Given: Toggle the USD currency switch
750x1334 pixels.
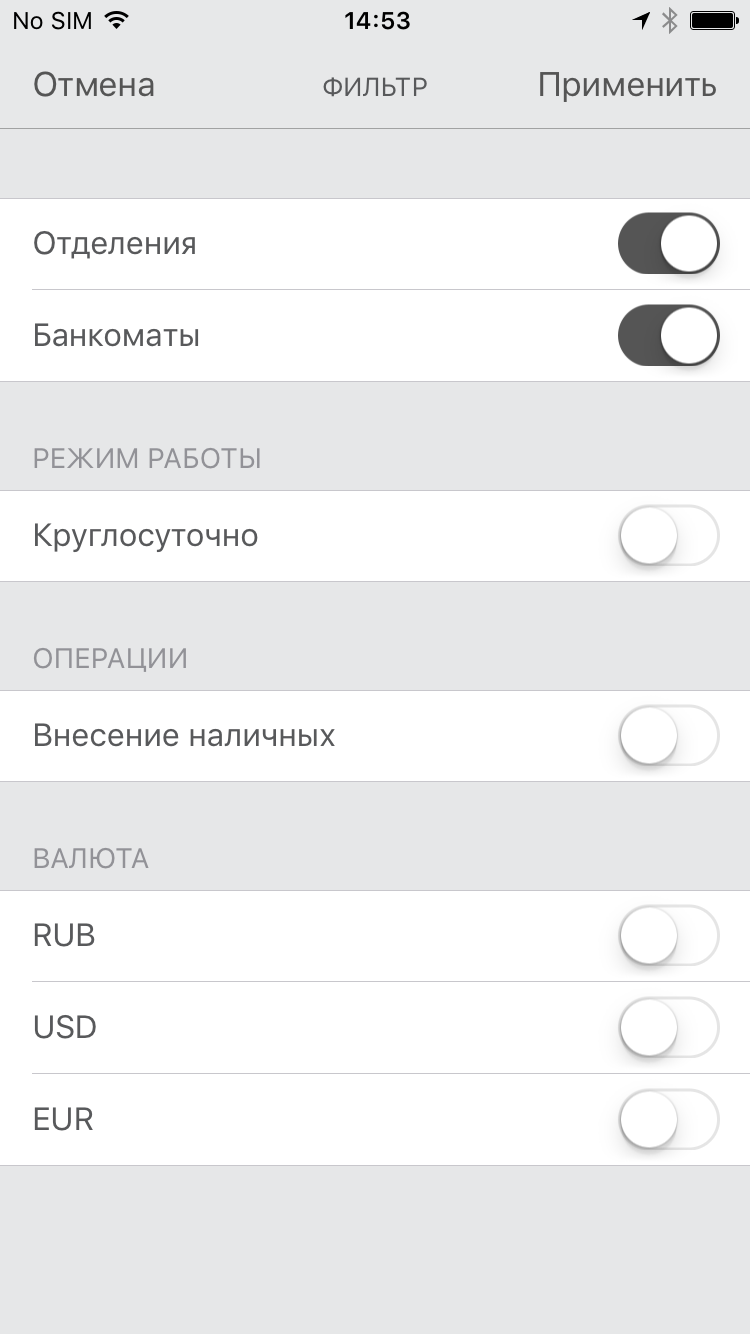Looking at the screenshot, I should tap(669, 1027).
